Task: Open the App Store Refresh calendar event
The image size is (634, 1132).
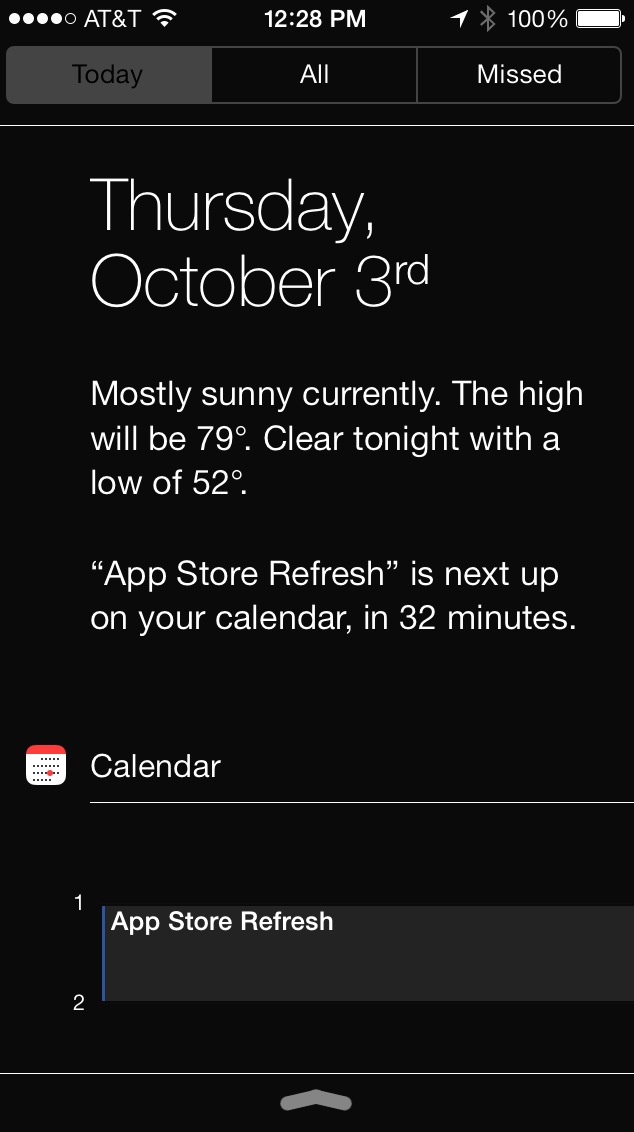Action: (x=366, y=952)
